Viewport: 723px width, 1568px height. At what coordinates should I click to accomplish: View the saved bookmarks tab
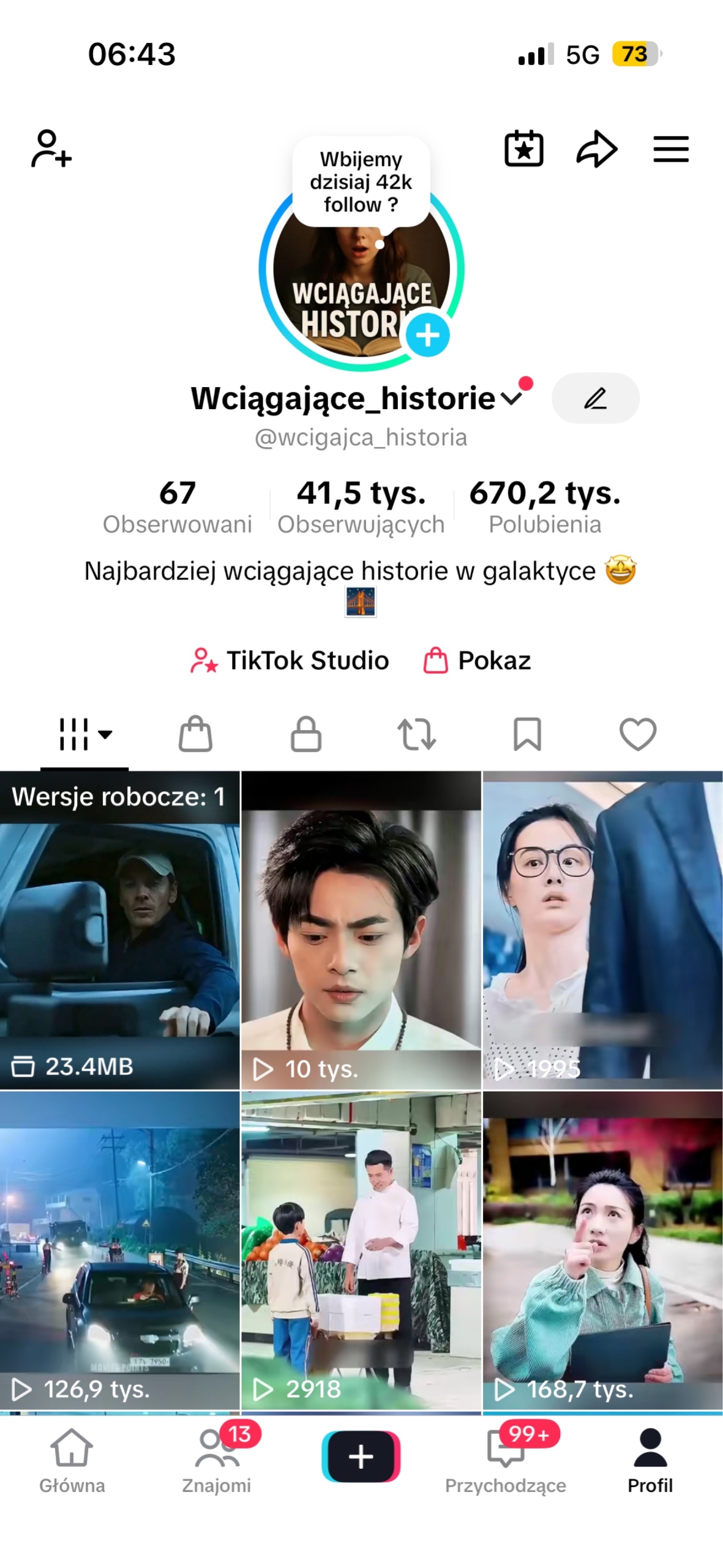tap(527, 734)
